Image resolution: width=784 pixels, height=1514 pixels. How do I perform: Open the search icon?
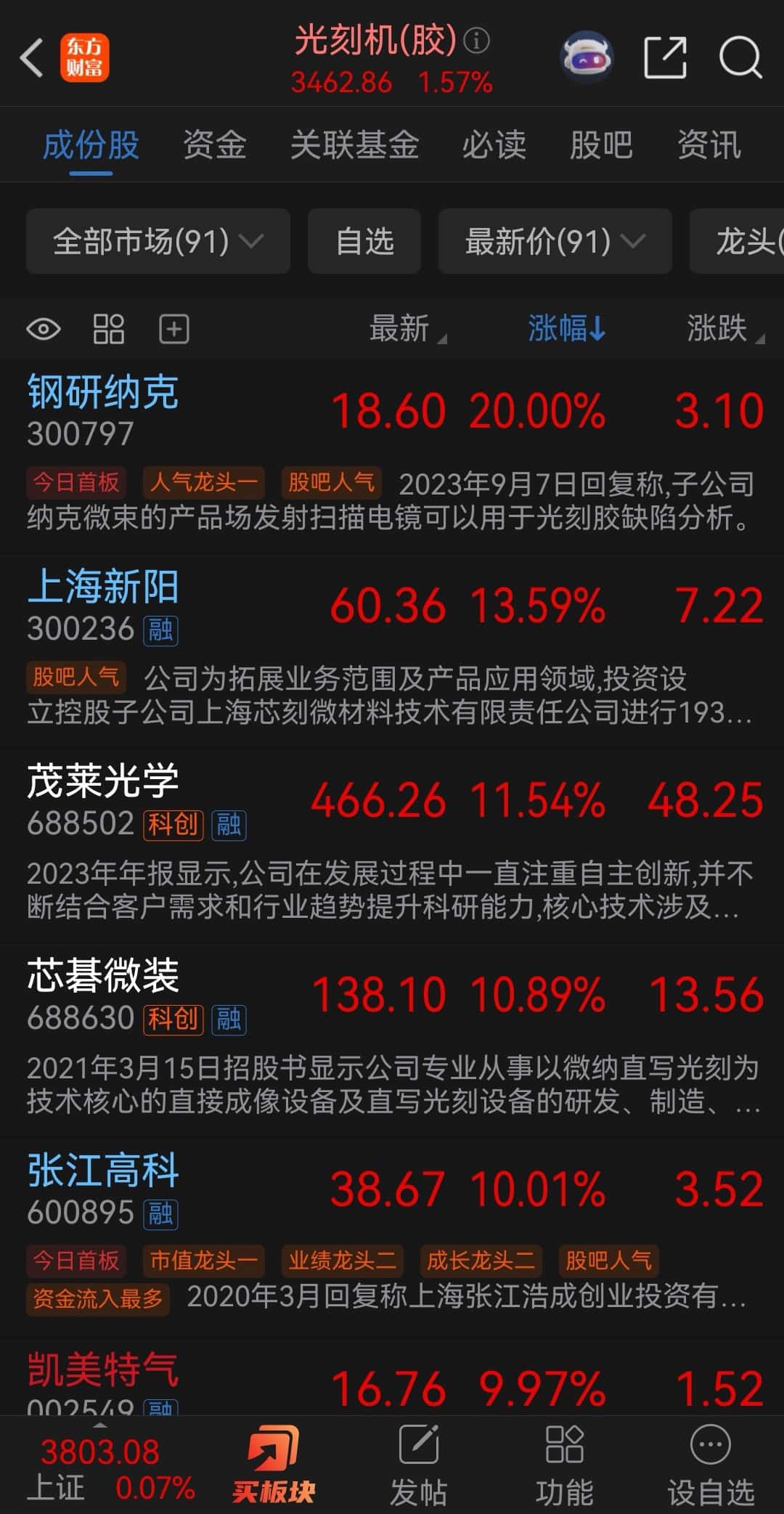(x=740, y=58)
